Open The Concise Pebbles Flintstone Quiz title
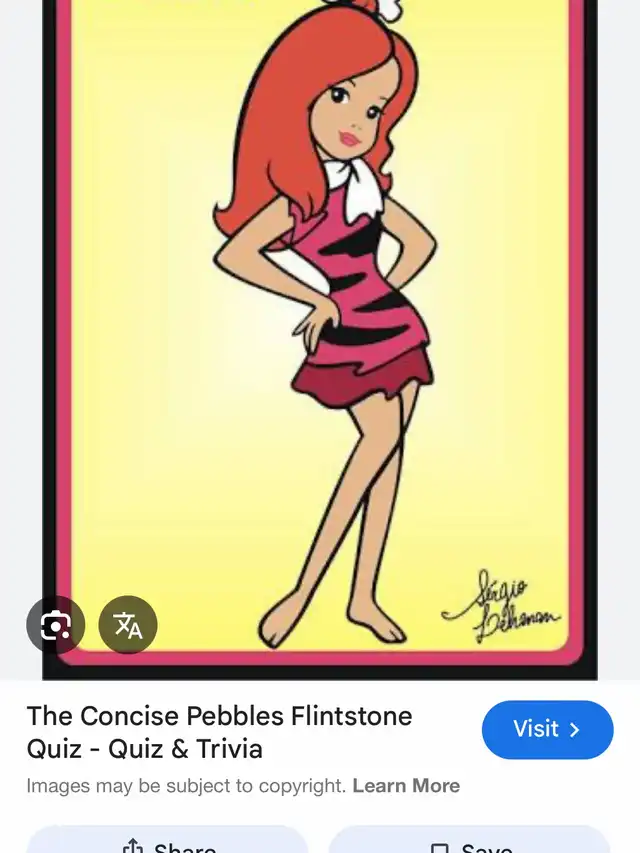Image resolution: width=640 pixels, height=853 pixels. (x=219, y=731)
